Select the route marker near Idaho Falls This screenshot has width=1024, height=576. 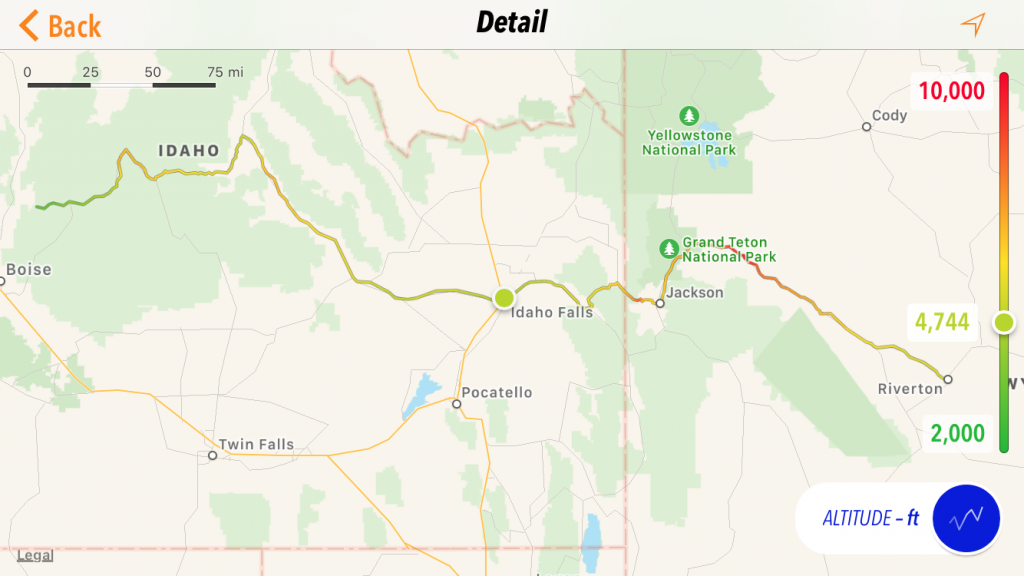click(x=504, y=297)
